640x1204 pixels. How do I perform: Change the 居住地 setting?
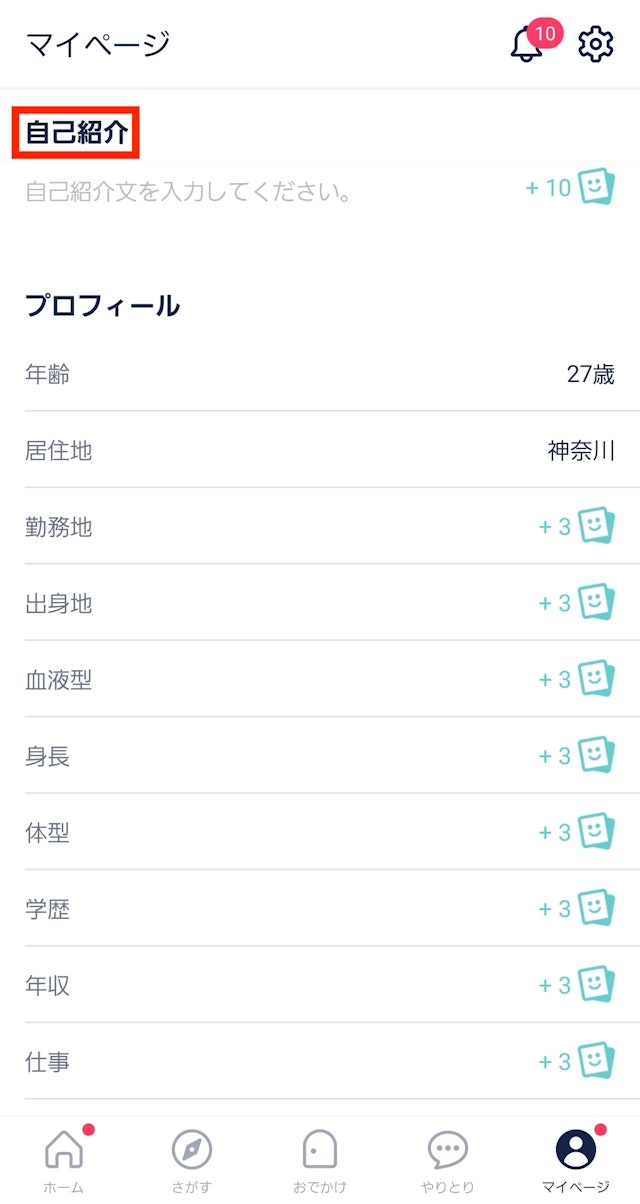(x=320, y=451)
